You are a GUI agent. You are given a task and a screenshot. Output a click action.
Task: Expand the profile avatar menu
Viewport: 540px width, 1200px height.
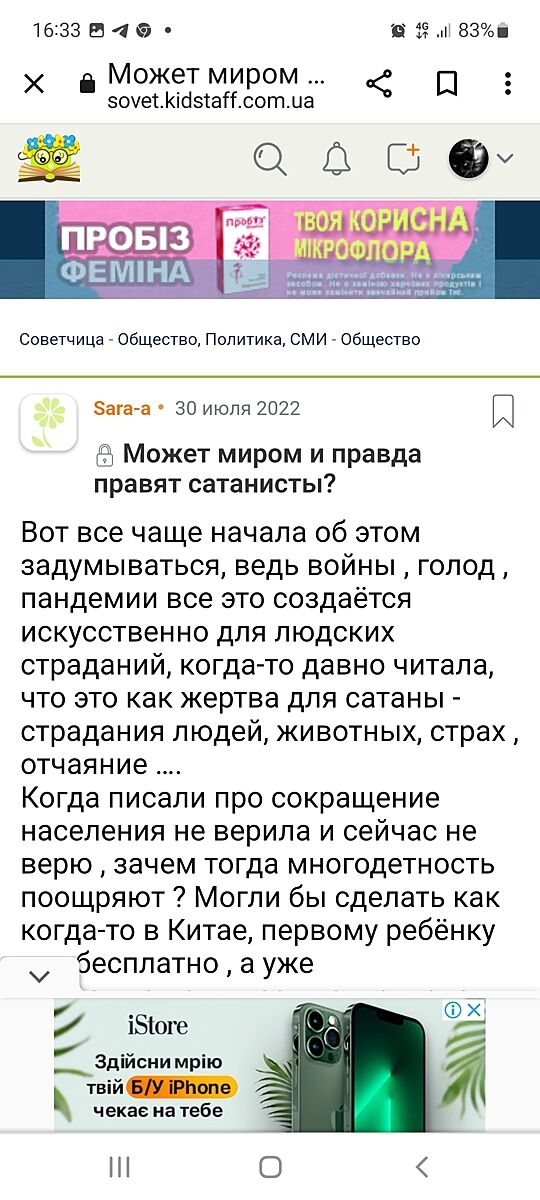click(x=481, y=158)
